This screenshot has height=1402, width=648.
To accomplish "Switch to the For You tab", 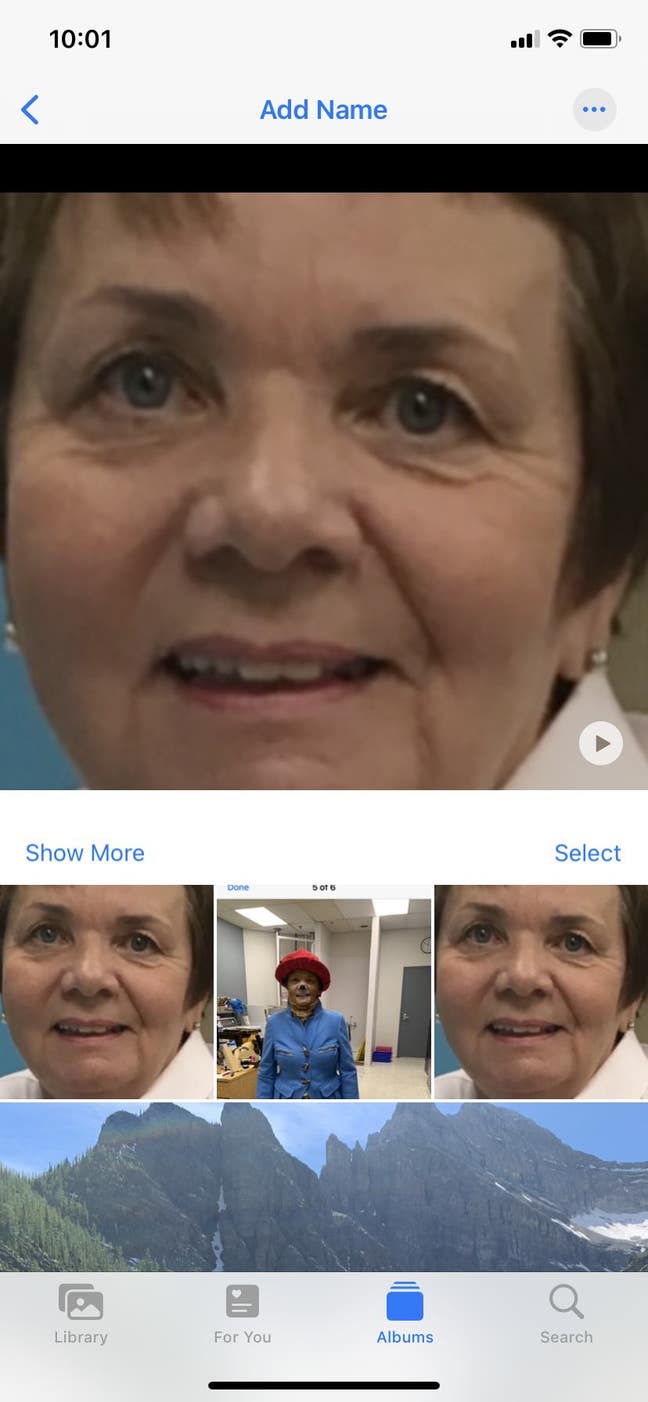I will click(x=242, y=1315).
